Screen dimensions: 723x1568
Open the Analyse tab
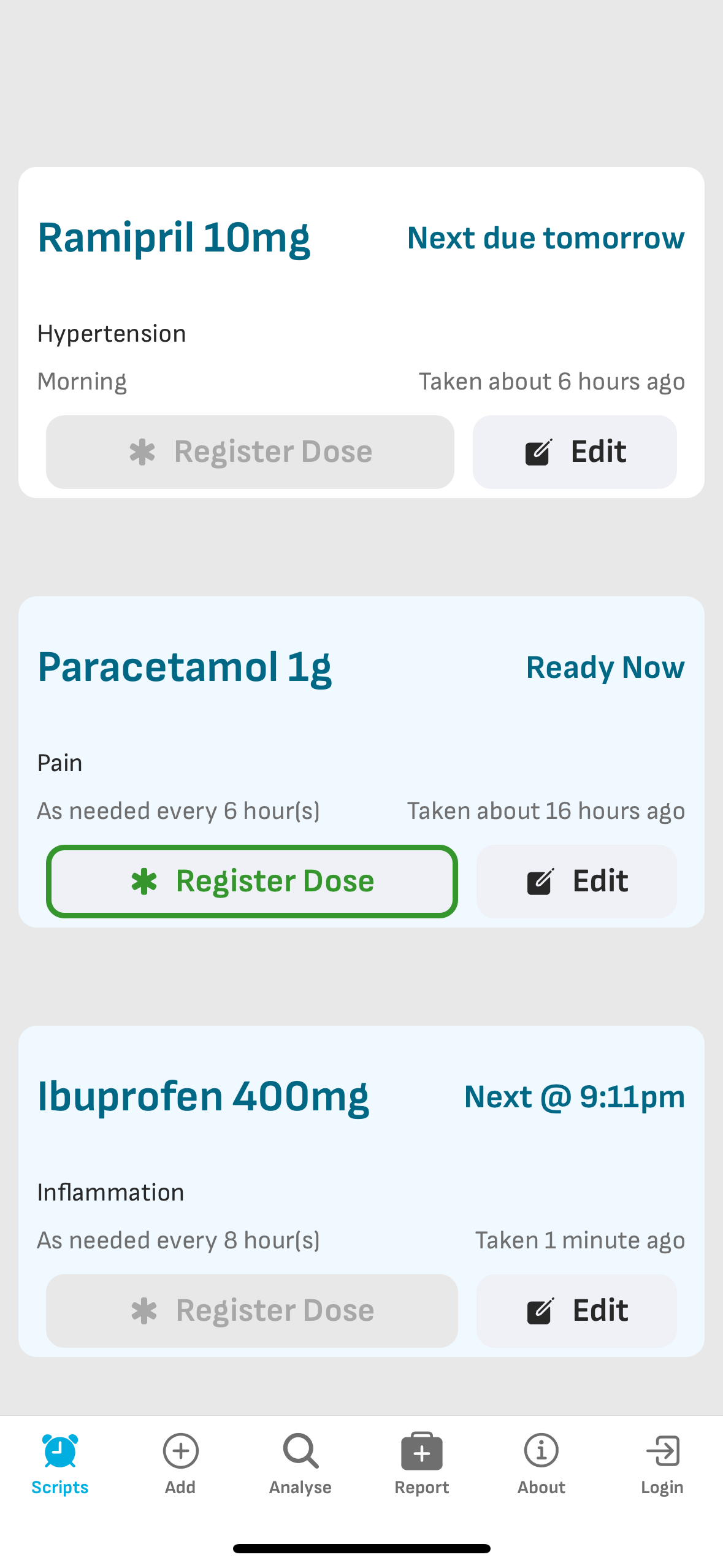300,1464
